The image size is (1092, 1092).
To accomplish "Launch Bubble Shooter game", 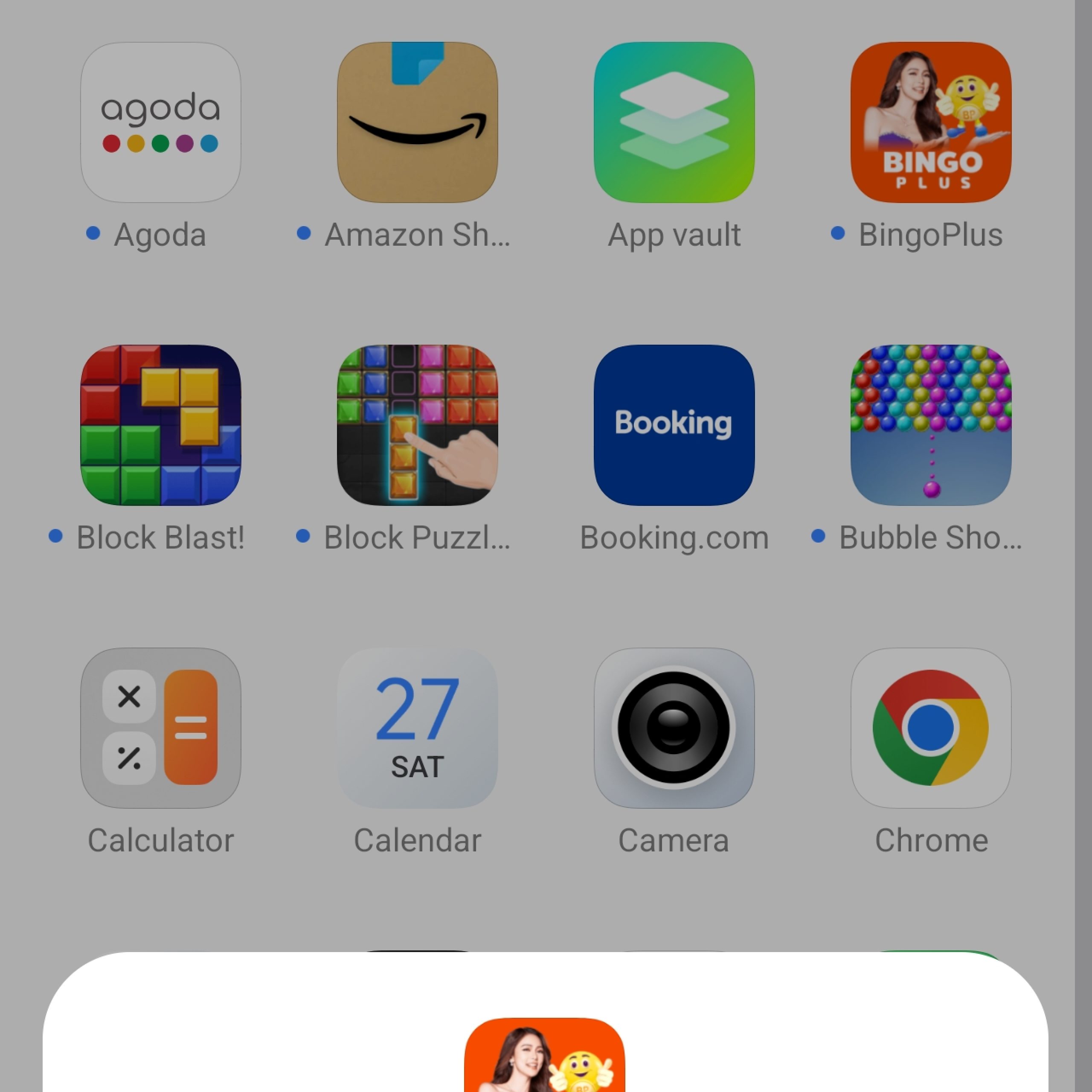I will [x=930, y=425].
